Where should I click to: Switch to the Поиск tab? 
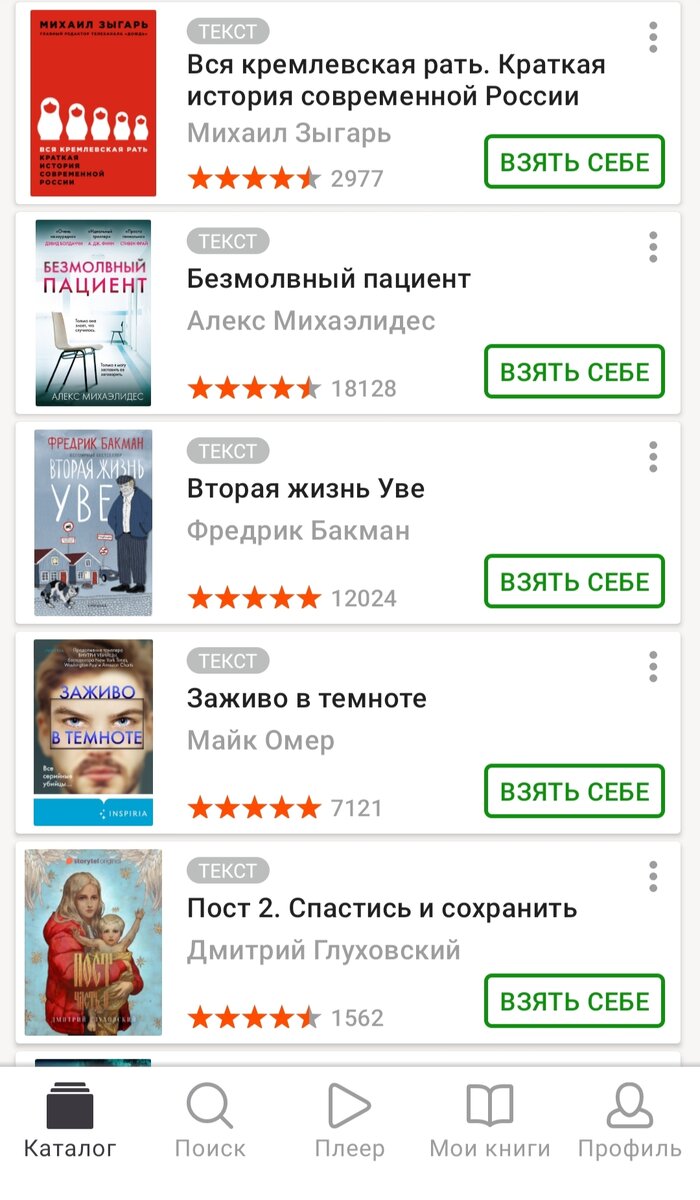(210, 1122)
